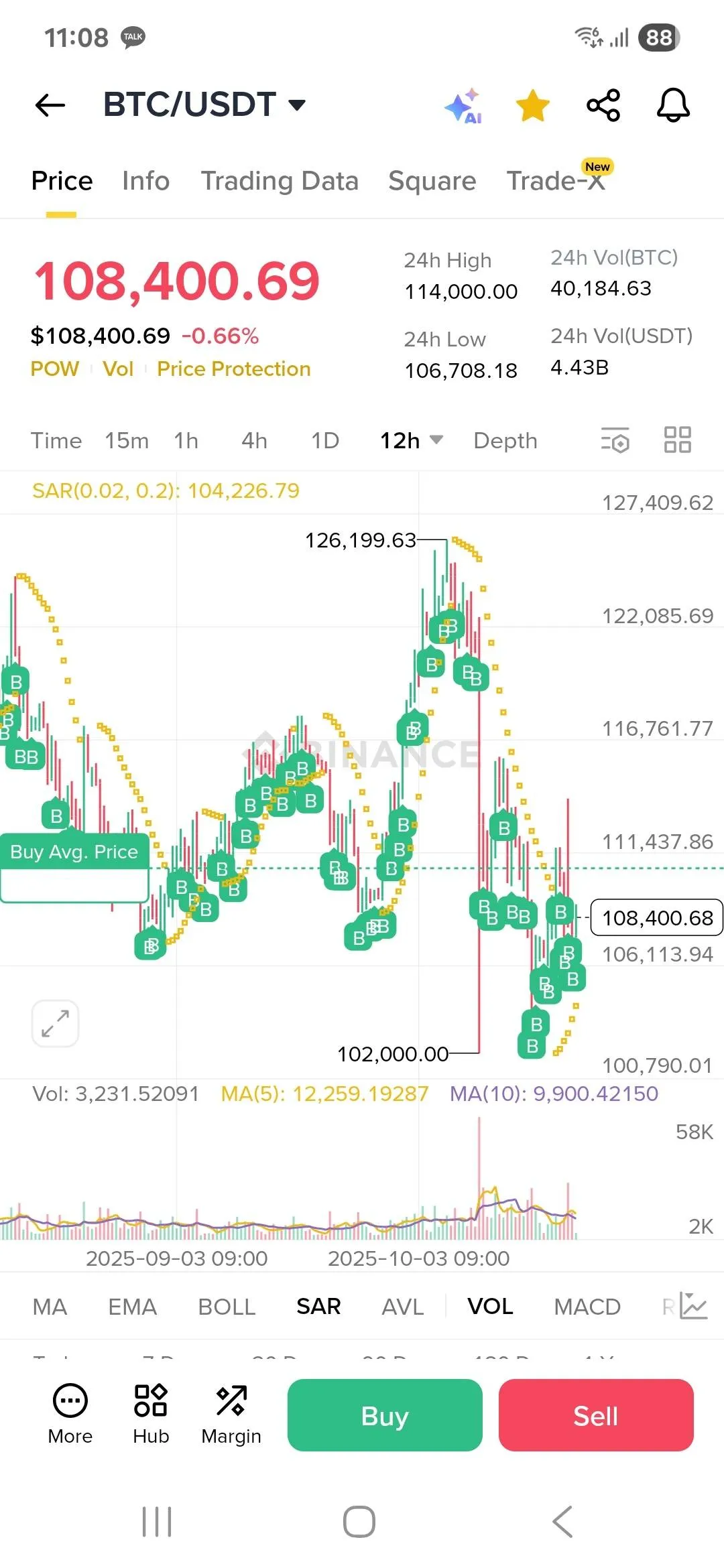
Task: Open the AI assistant icon
Action: [x=463, y=106]
